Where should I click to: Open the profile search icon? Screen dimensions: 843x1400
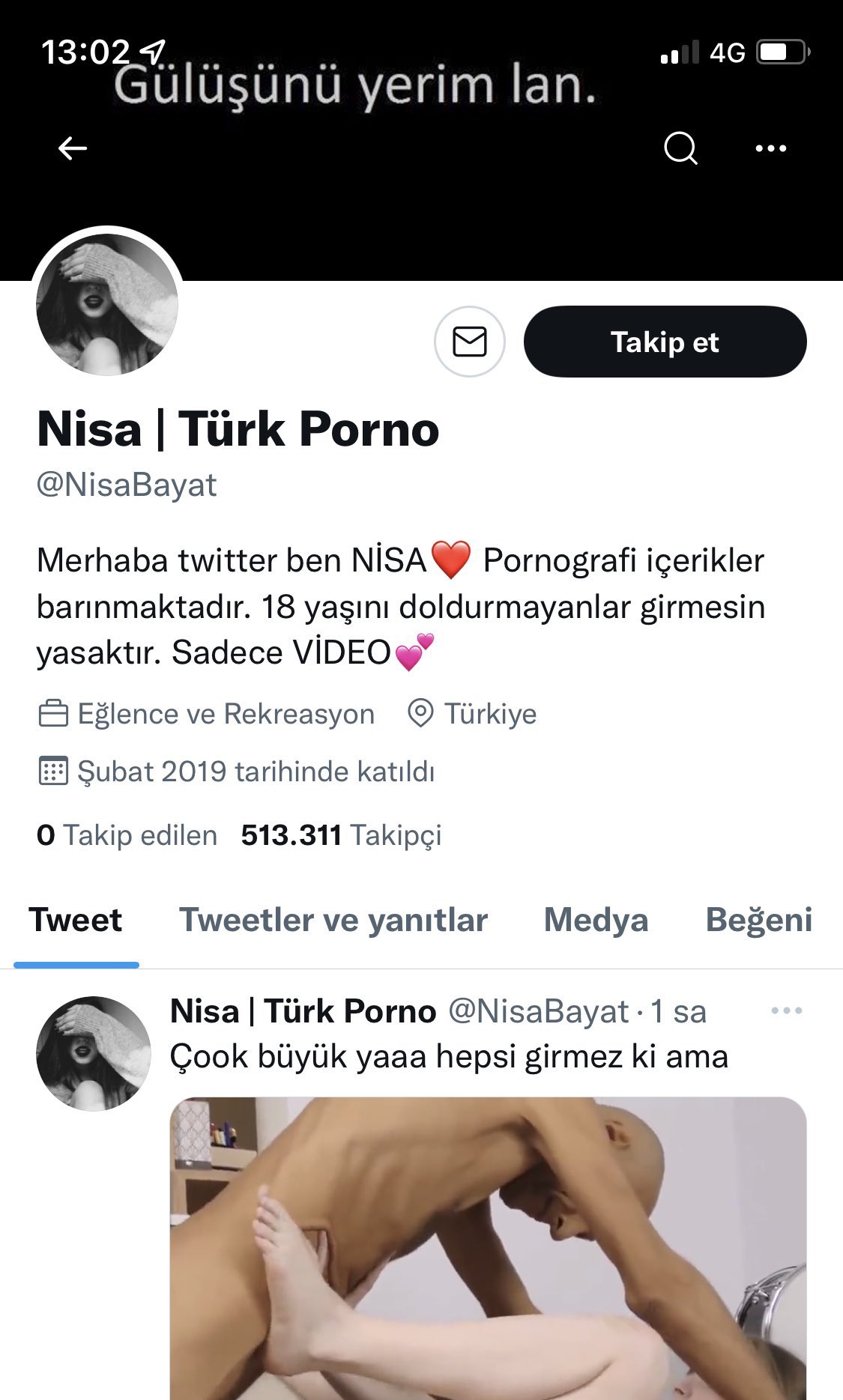680,148
